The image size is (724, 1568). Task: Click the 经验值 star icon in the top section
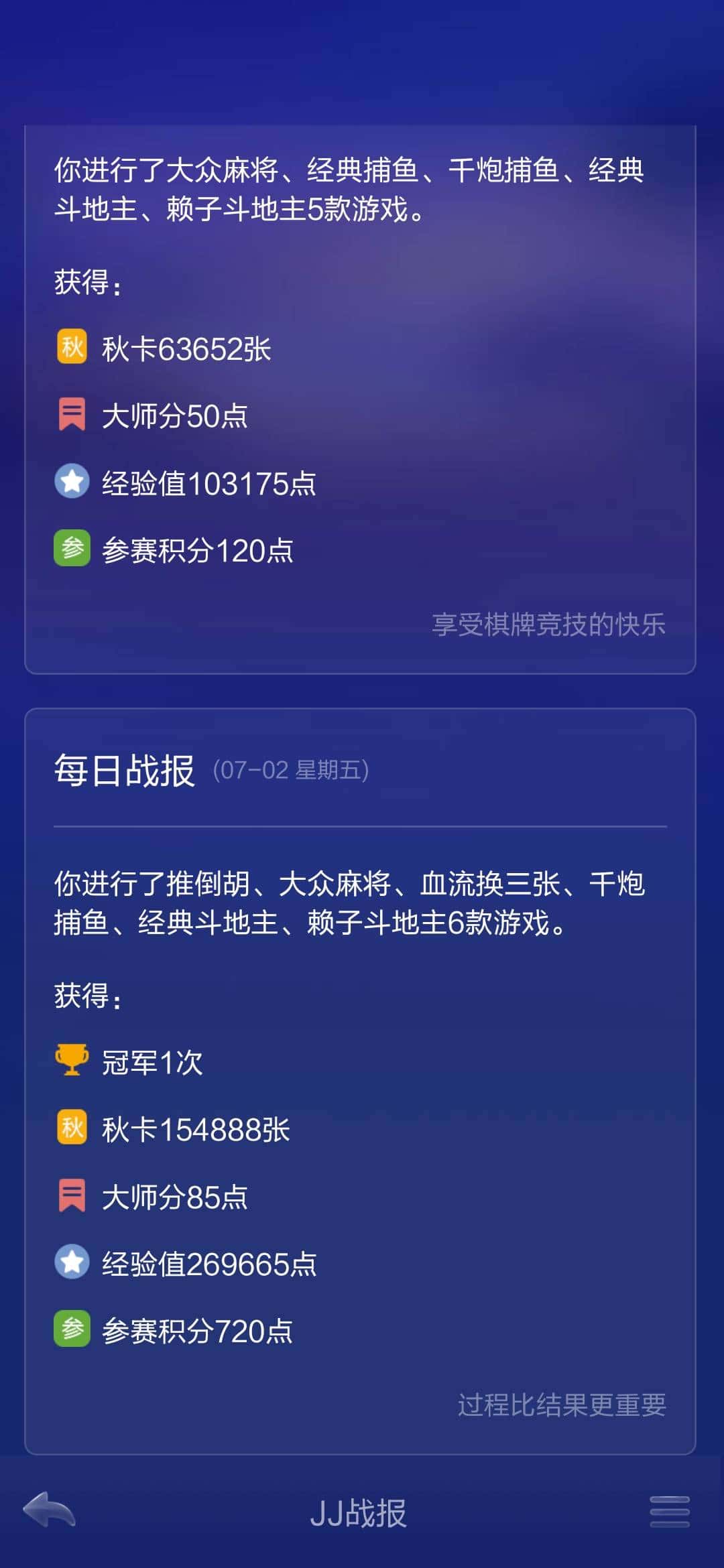point(72,482)
